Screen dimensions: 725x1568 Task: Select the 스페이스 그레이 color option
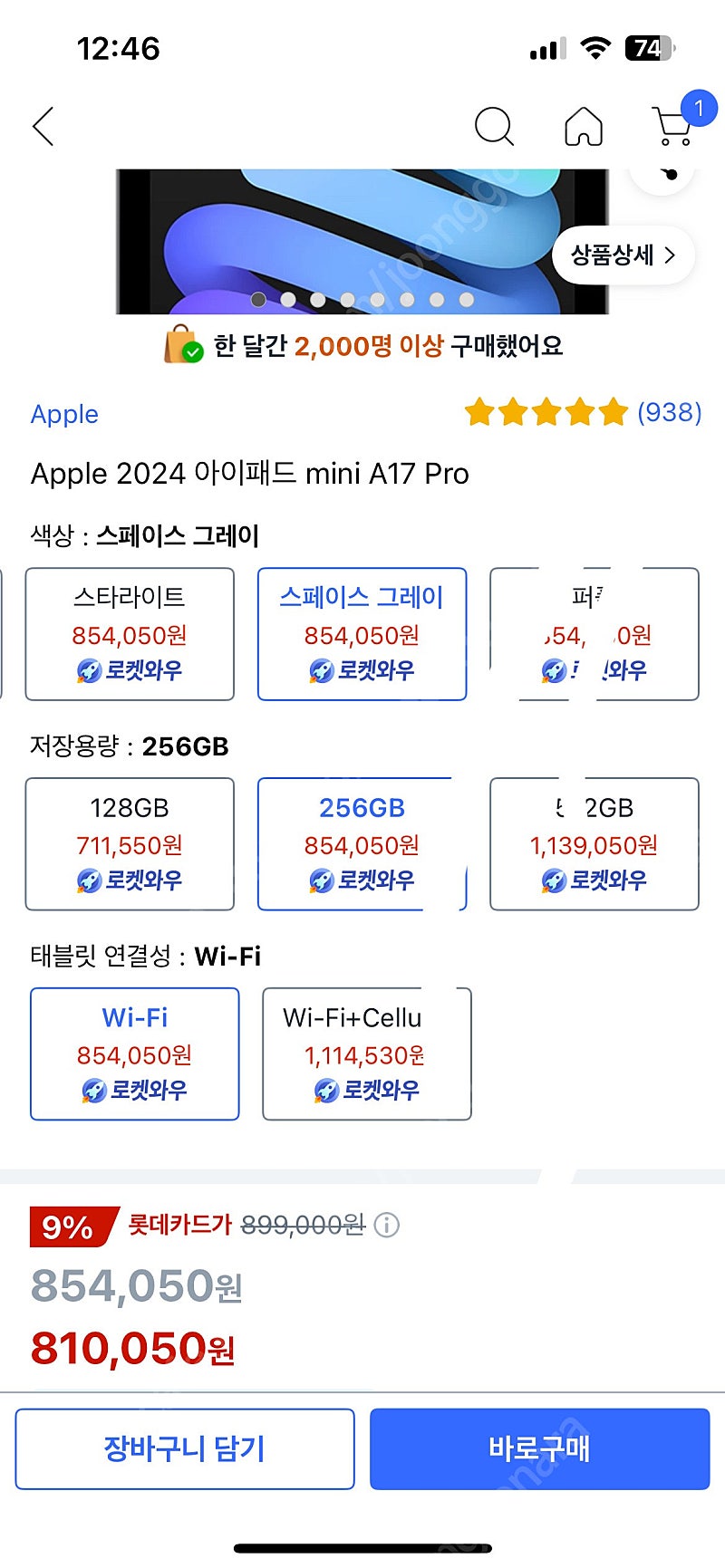coord(362,634)
